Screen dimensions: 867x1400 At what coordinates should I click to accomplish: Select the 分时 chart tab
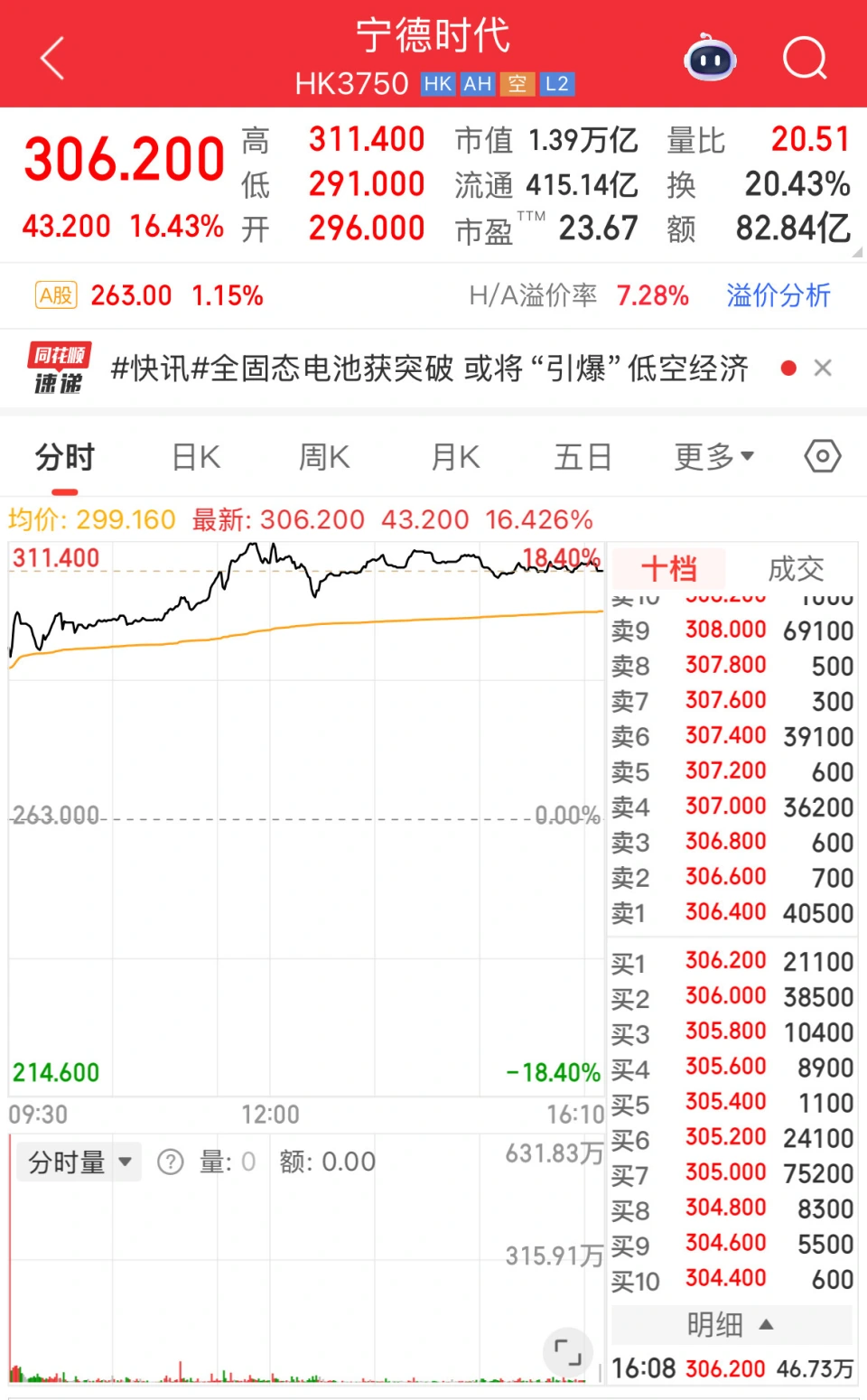coord(65,457)
